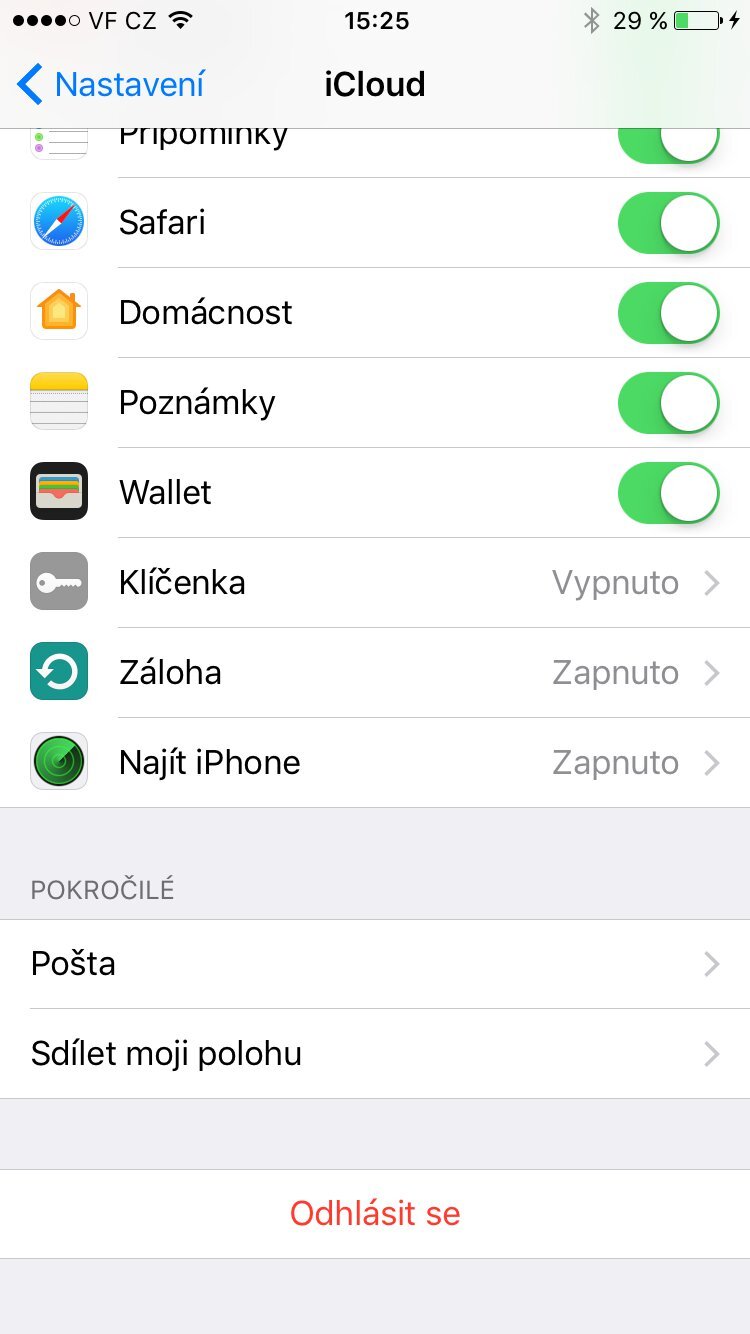Image resolution: width=750 pixels, height=1334 pixels.
Task: Open Klíčenka settings via its chevron
Action: pyautogui.click(x=712, y=582)
